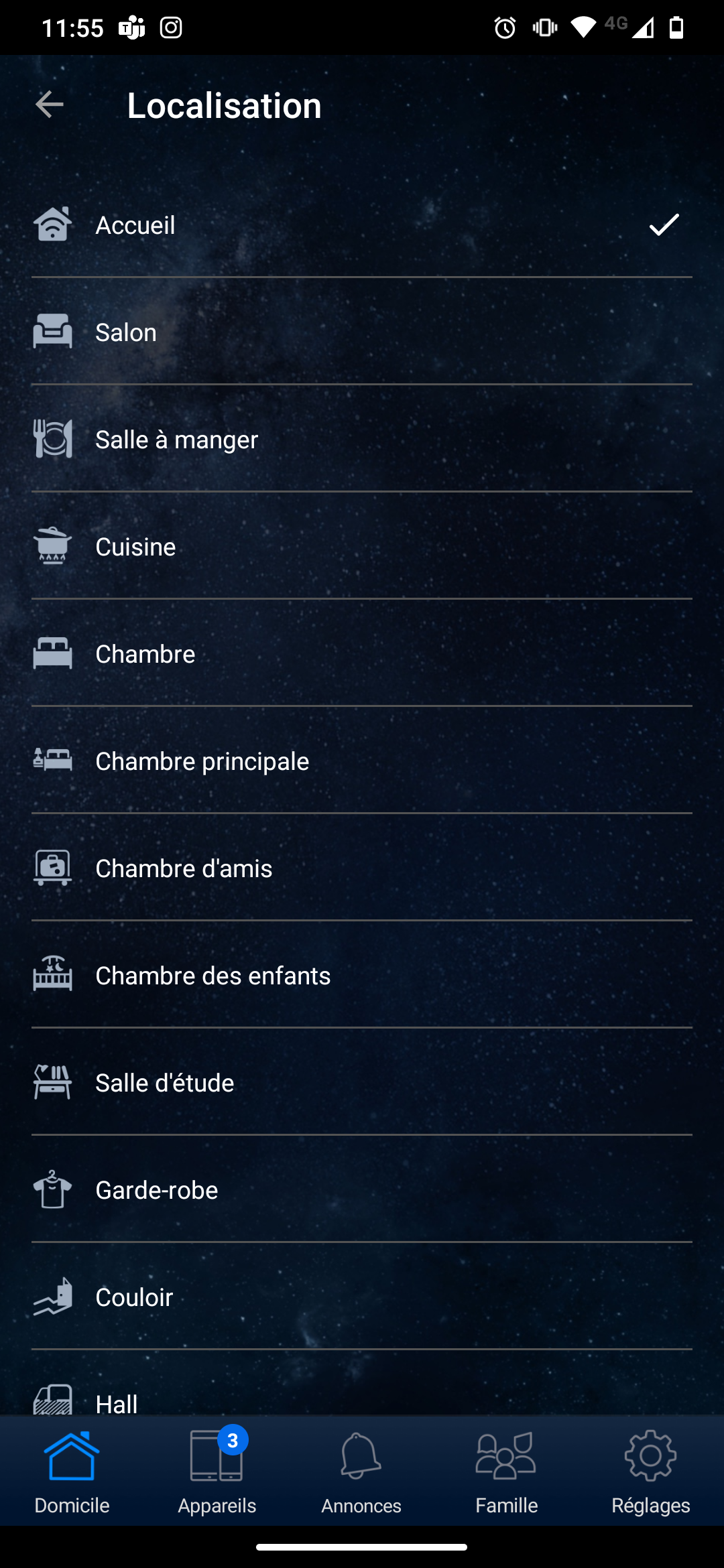Image resolution: width=724 pixels, height=1568 pixels.
Task: Set location to Garde-robe
Action: click(362, 1189)
